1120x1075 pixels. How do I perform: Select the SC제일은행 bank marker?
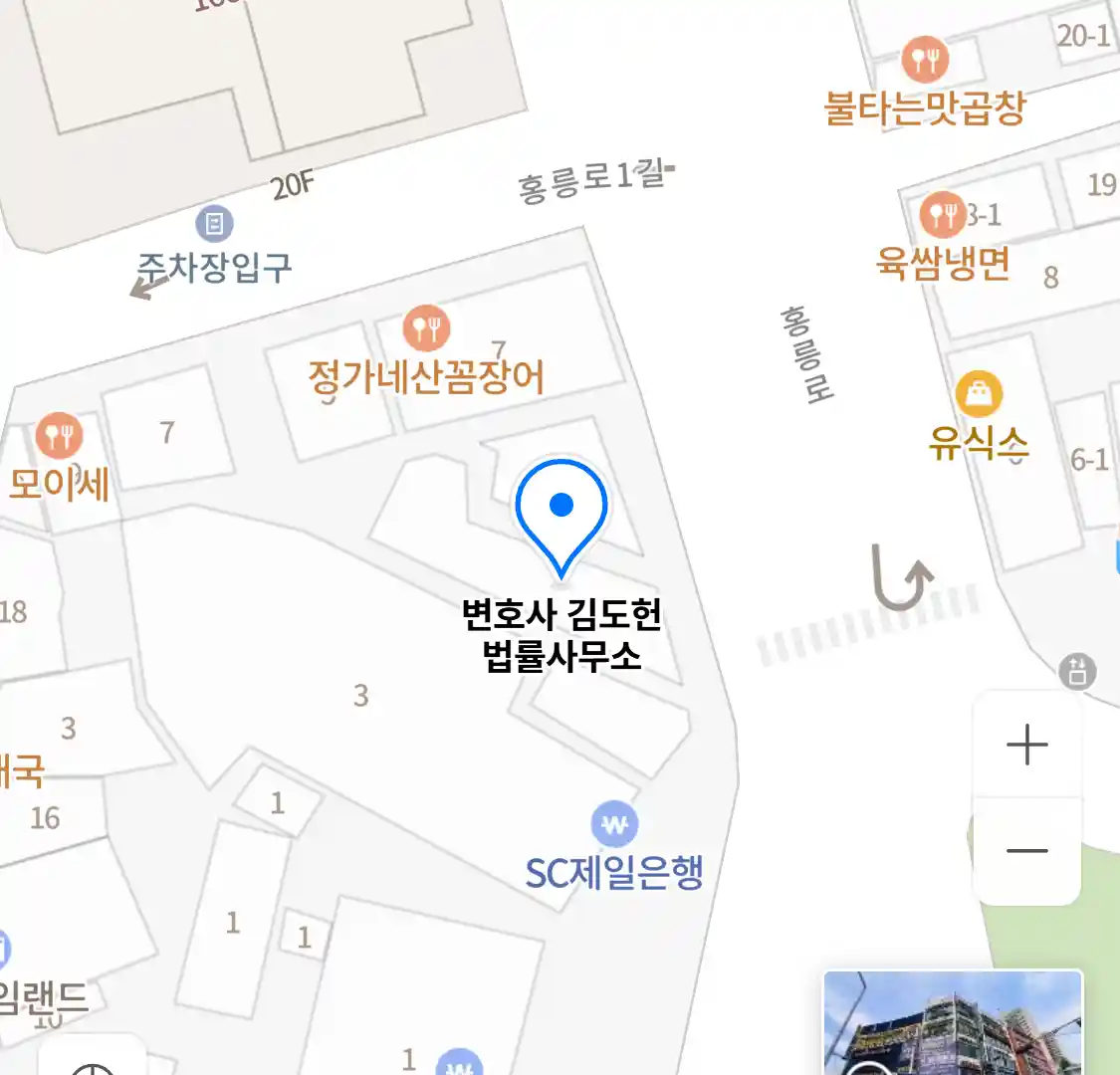click(x=615, y=824)
